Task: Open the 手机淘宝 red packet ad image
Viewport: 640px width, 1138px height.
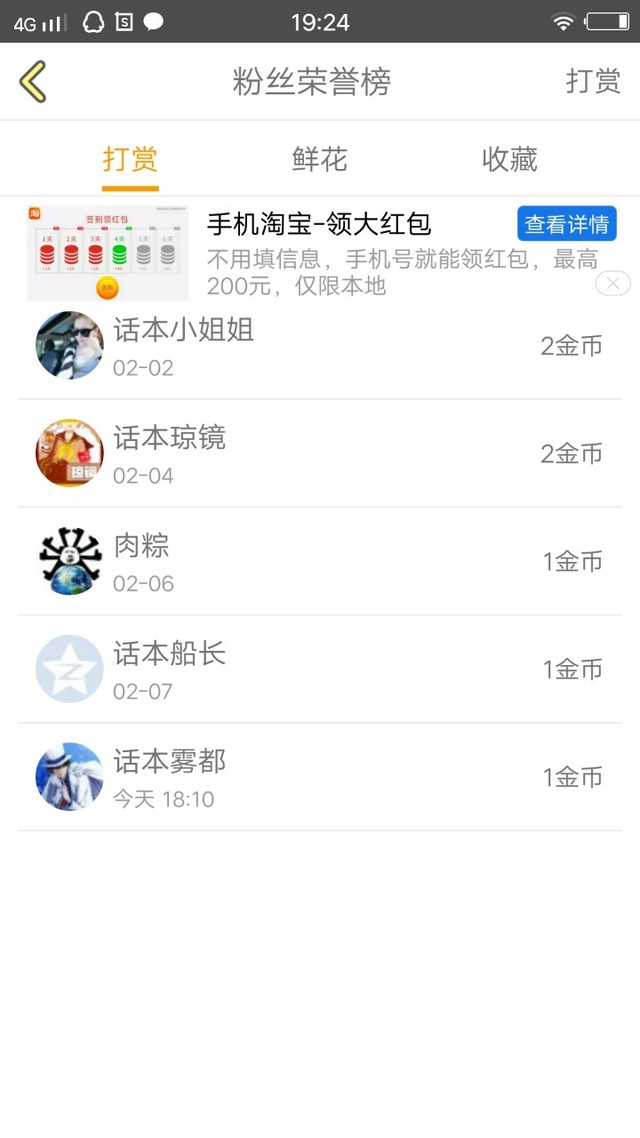Action: pyautogui.click(x=107, y=252)
